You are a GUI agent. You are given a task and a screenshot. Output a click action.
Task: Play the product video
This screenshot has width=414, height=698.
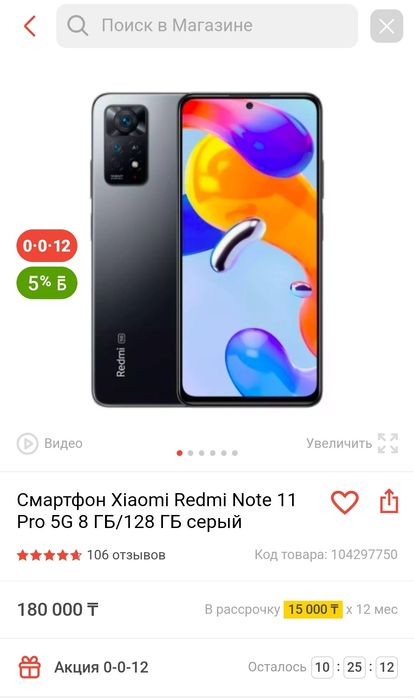coord(50,443)
